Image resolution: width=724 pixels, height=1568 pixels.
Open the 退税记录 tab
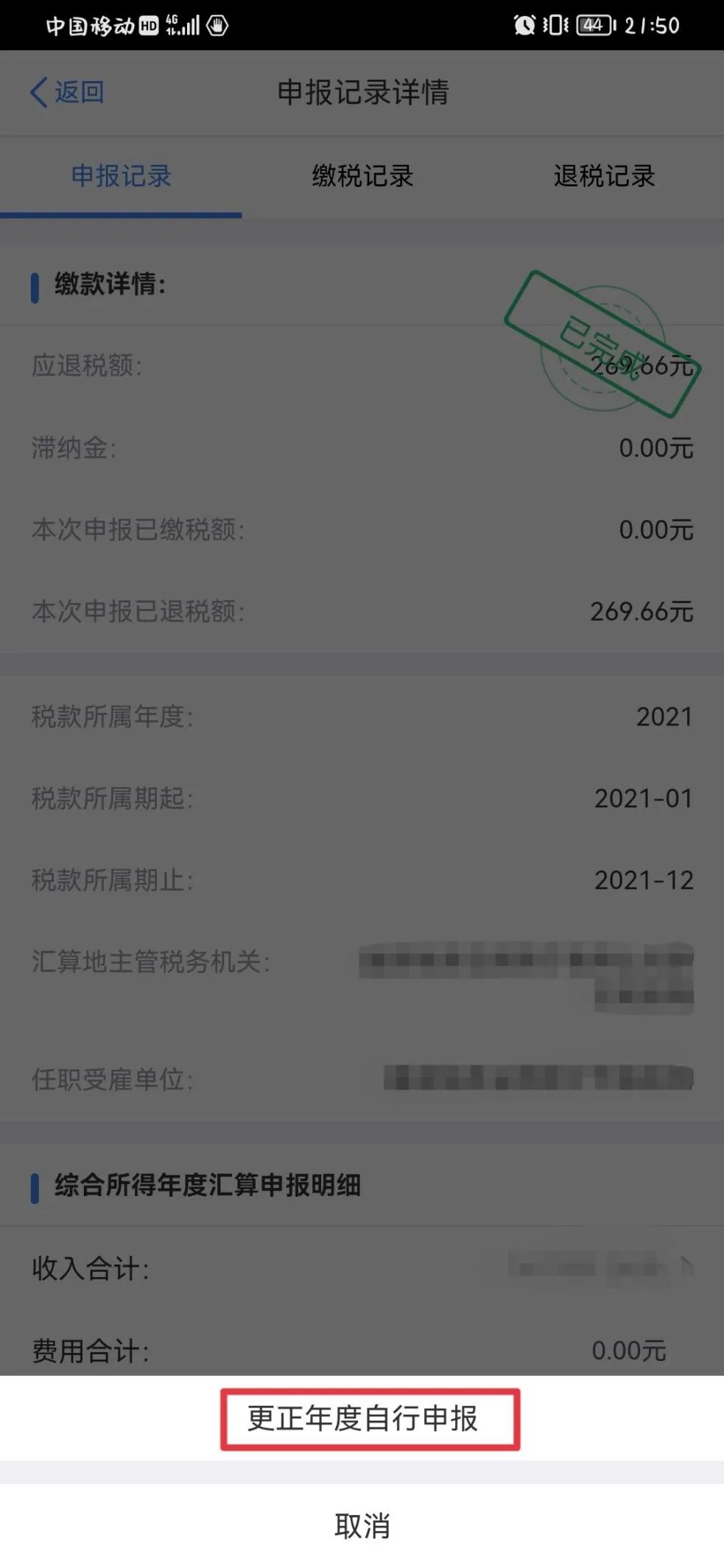point(604,176)
